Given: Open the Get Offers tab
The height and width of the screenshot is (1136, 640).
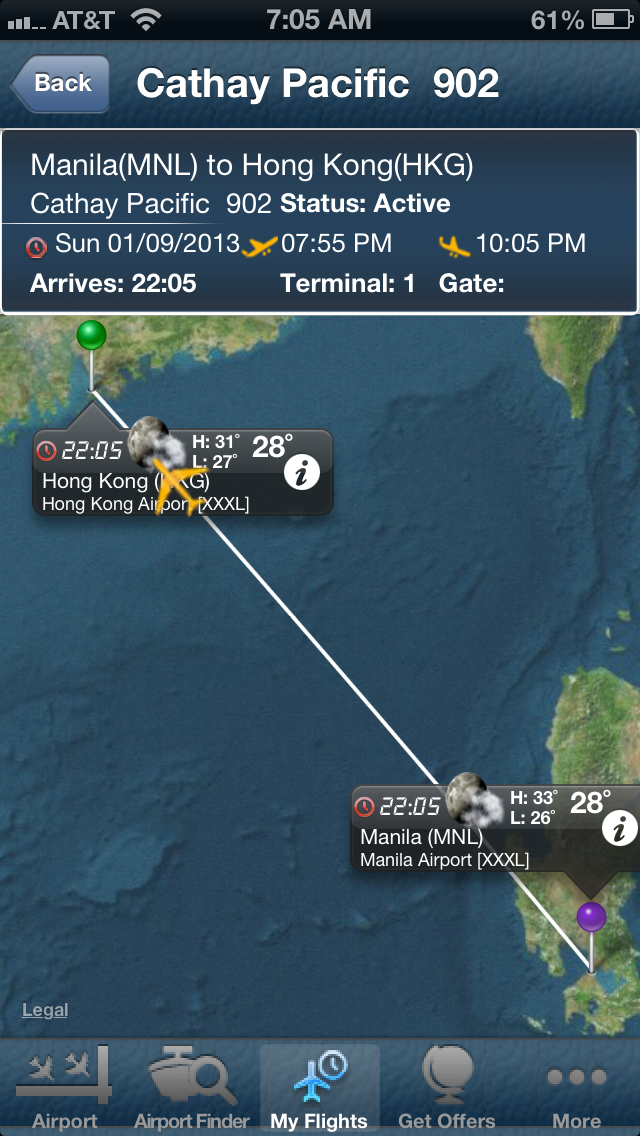Looking at the screenshot, I should tap(447, 1087).
